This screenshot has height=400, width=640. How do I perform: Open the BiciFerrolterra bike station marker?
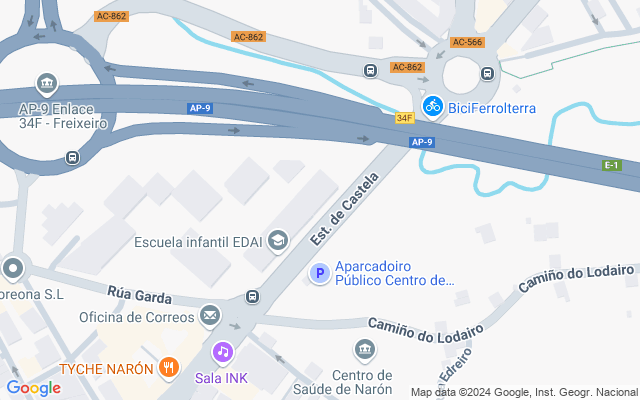coord(433,105)
